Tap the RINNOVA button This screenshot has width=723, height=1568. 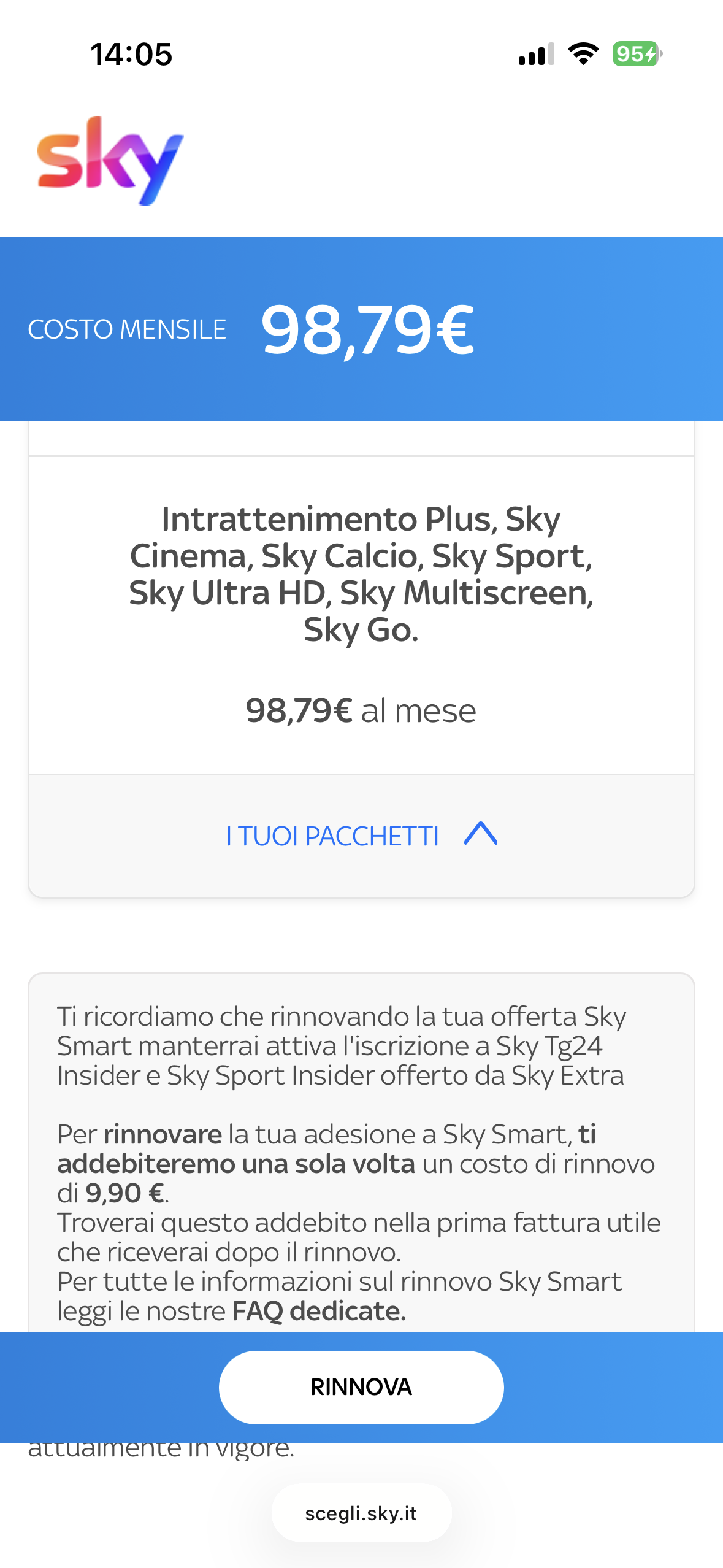(361, 1387)
